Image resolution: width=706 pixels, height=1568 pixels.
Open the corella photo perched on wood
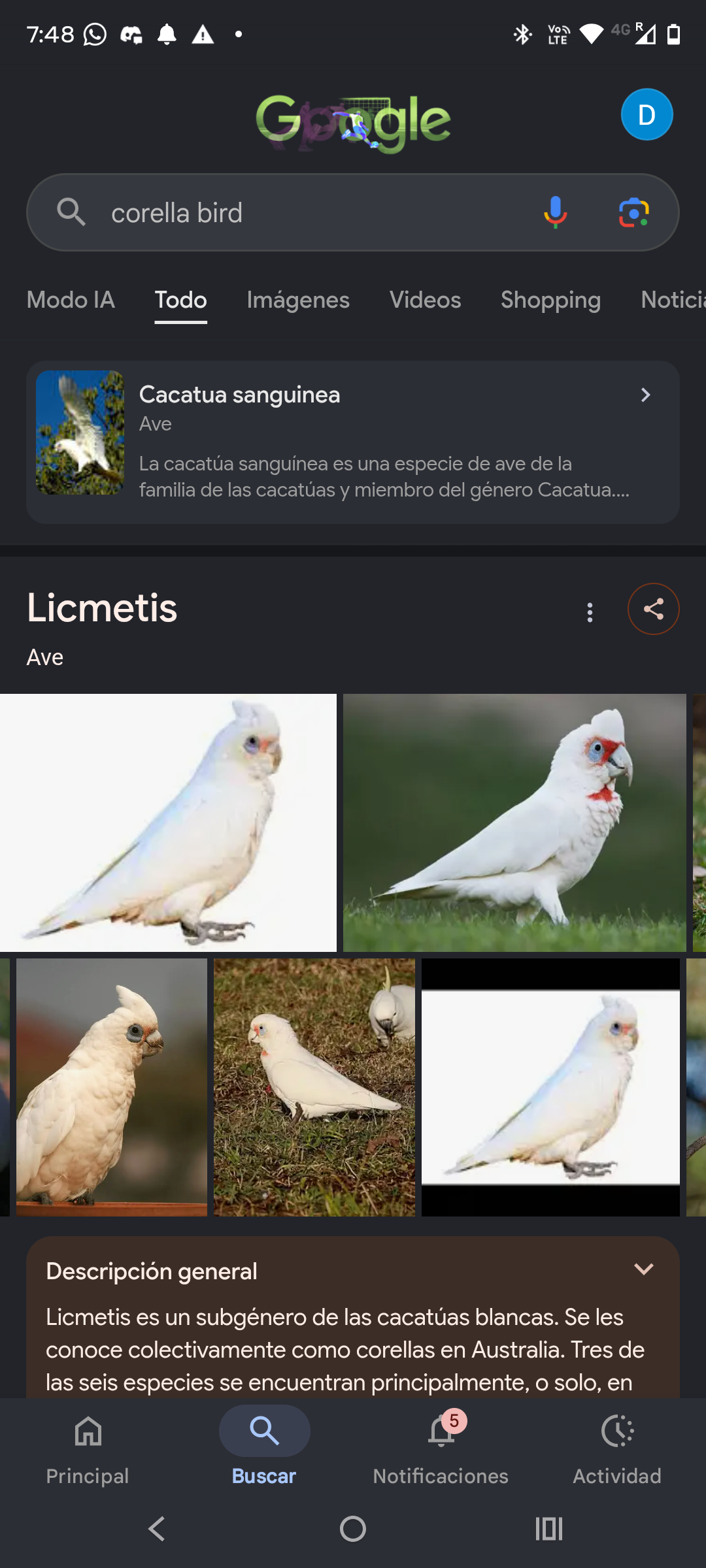112,1087
